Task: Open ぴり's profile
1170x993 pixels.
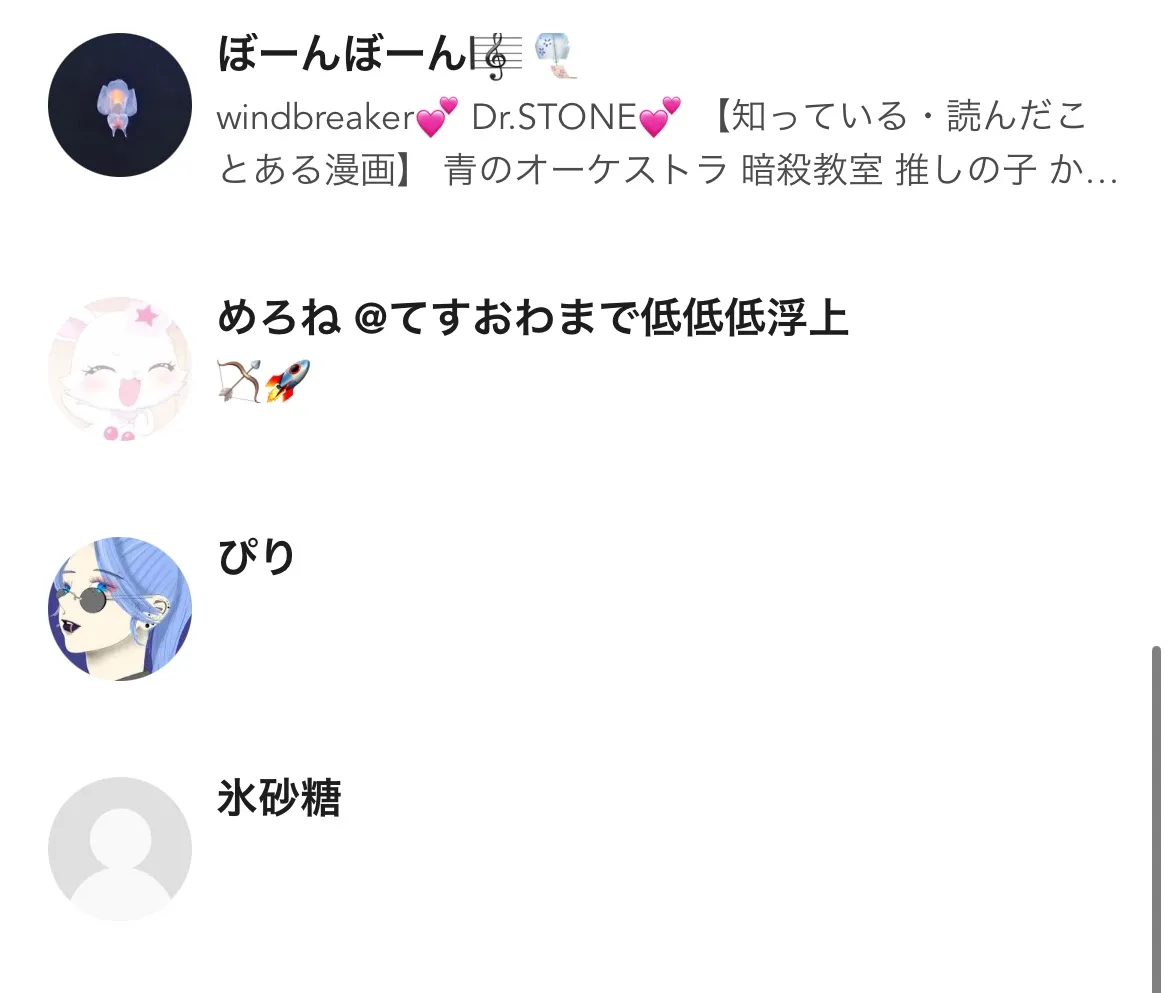Action: click(256, 558)
